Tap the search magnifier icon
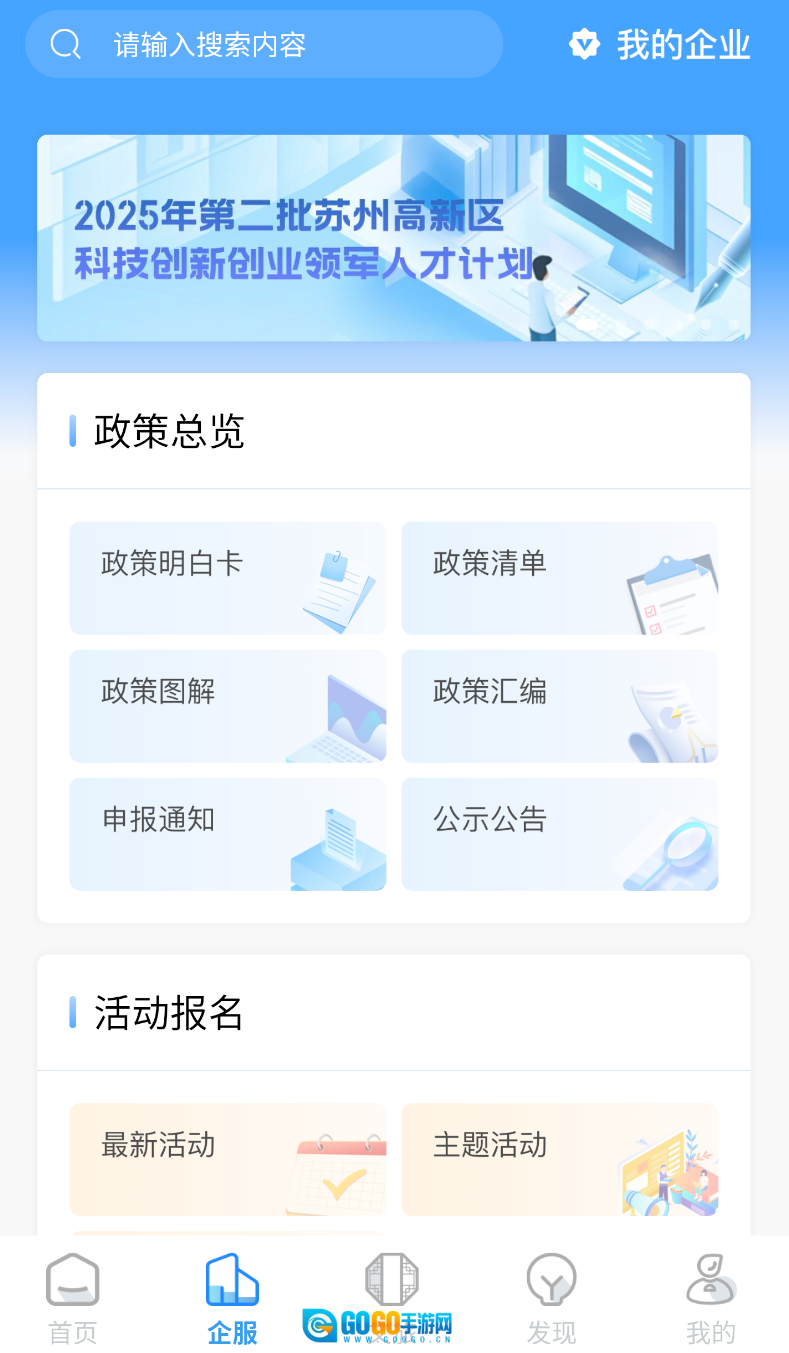Image resolution: width=789 pixels, height=1353 pixels. tap(65, 44)
